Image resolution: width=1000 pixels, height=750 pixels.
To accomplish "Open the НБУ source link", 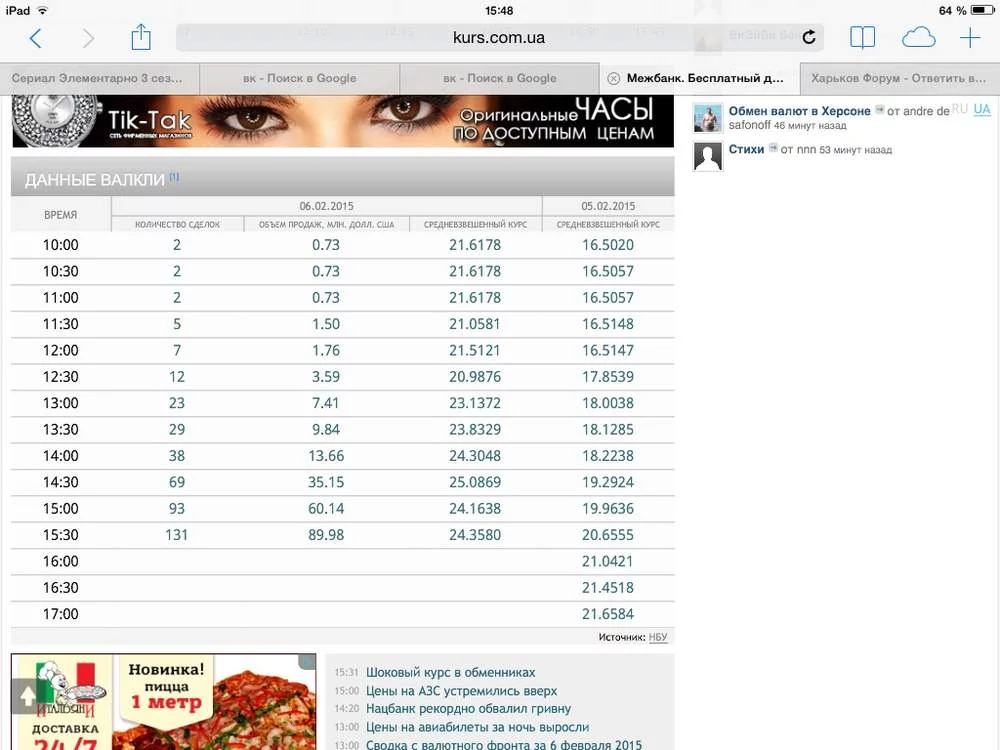I will [657, 637].
